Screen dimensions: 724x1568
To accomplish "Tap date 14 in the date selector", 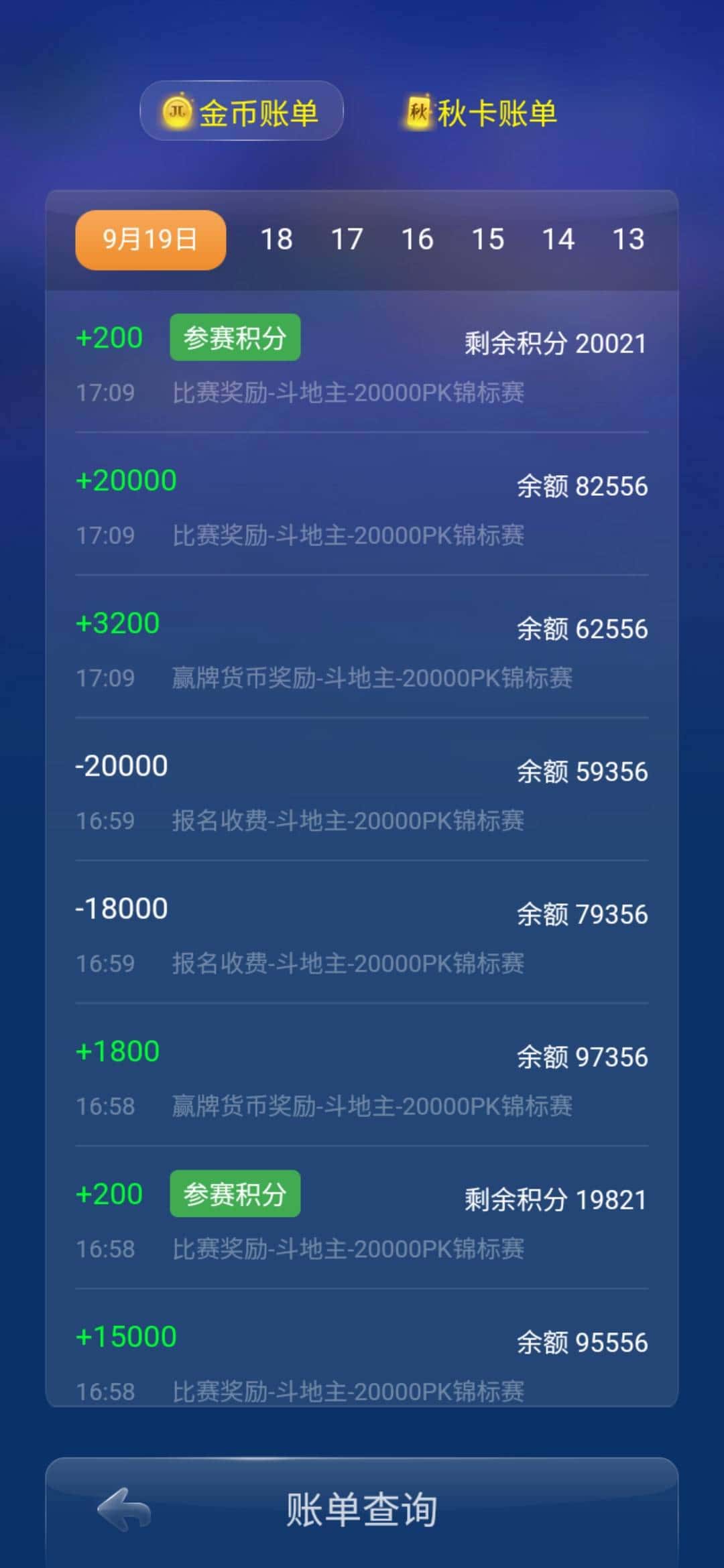I will pos(560,239).
